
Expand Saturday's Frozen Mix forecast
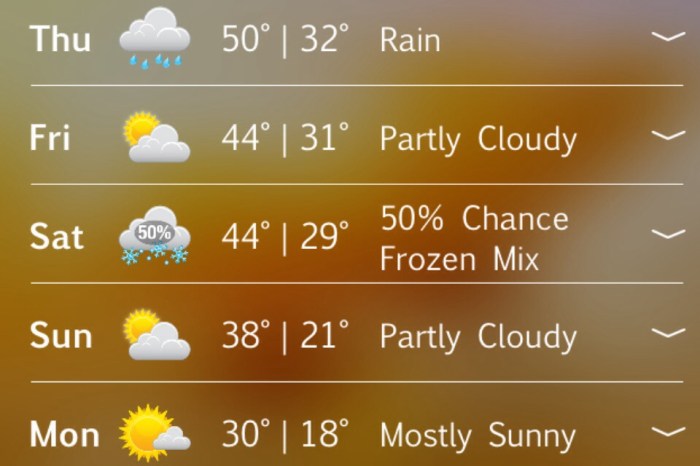tap(667, 235)
